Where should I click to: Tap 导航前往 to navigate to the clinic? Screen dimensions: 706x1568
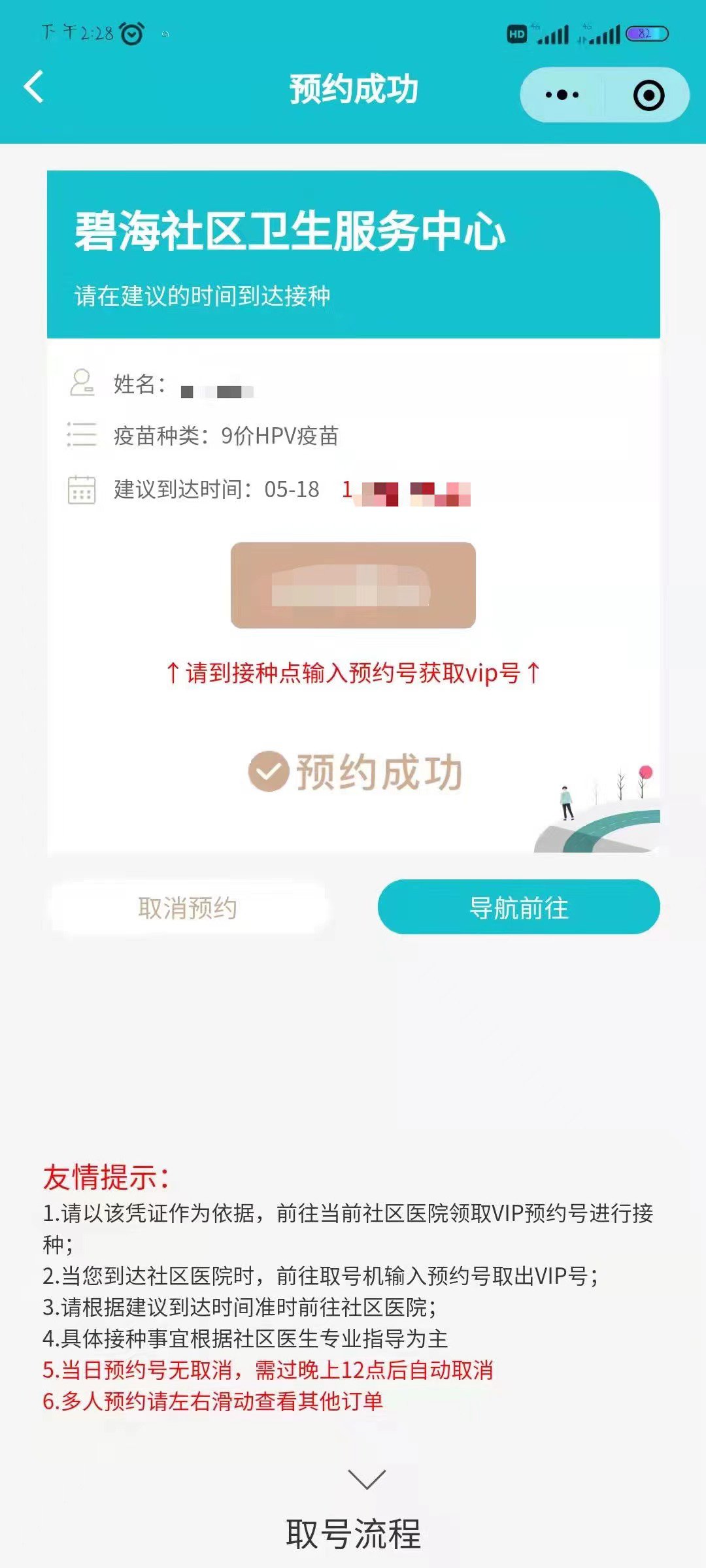click(x=518, y=907)
